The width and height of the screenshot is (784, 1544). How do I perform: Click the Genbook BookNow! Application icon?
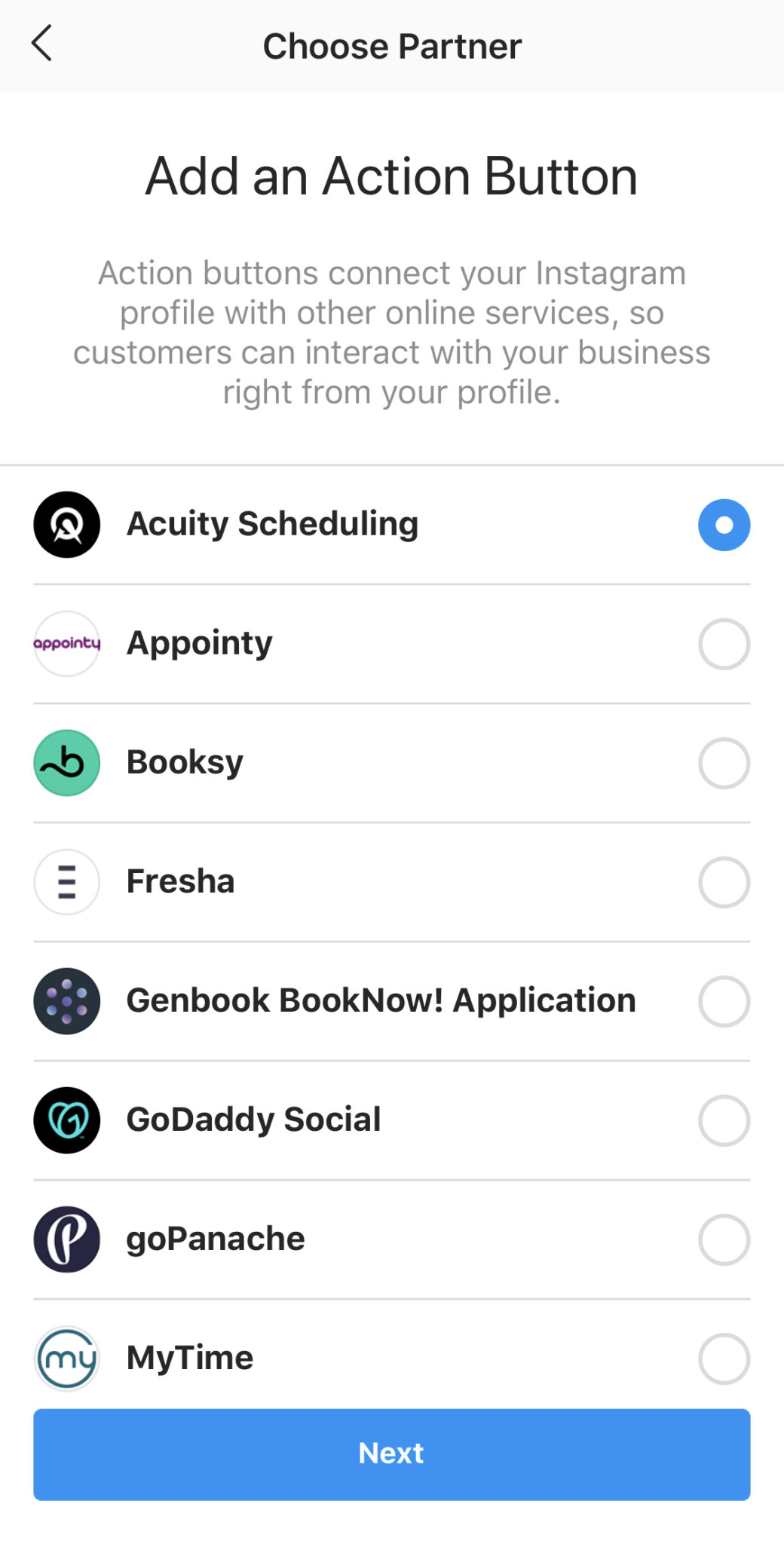[x=66, y=1000]
